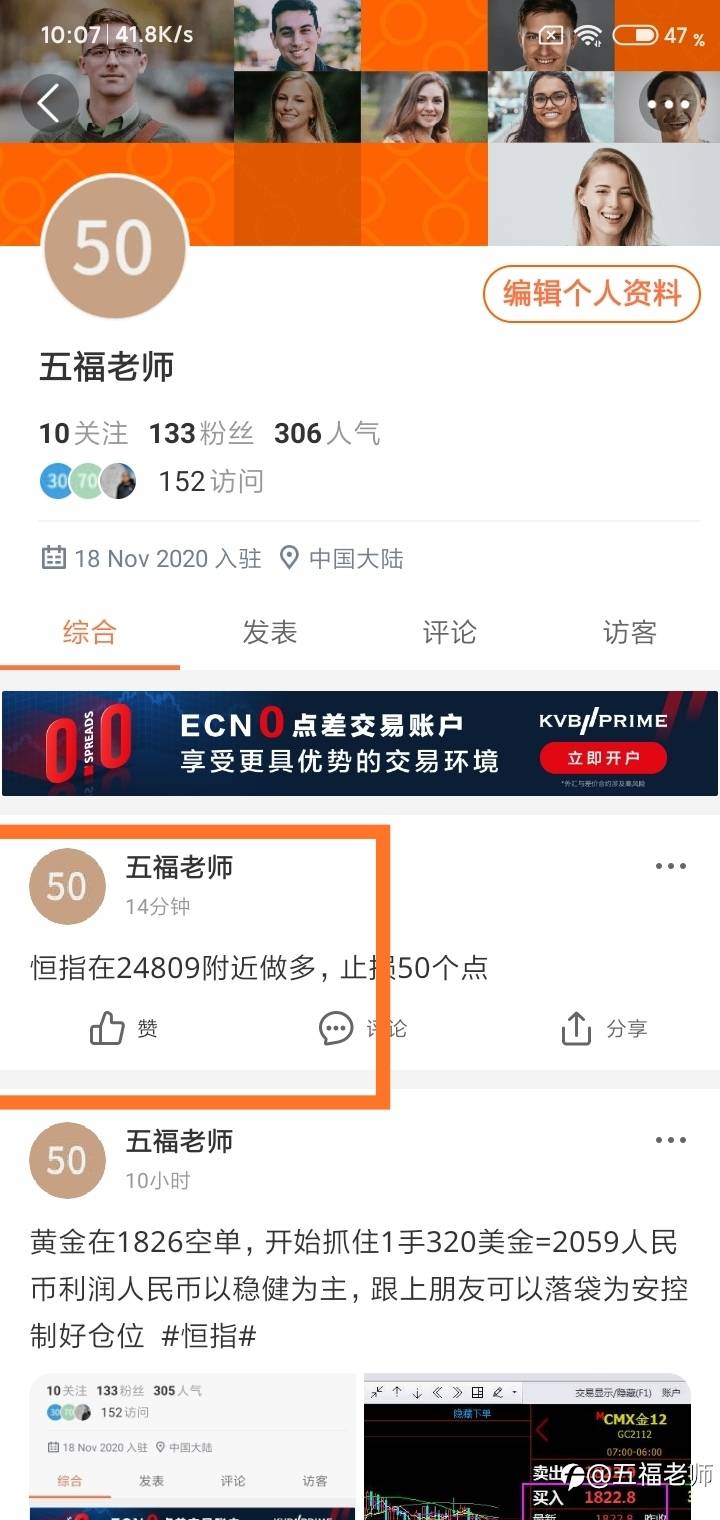720x1520 pixels.
Task: Comment on the 恒指在24809附近做多 post
Action: tap(362, 1028)
